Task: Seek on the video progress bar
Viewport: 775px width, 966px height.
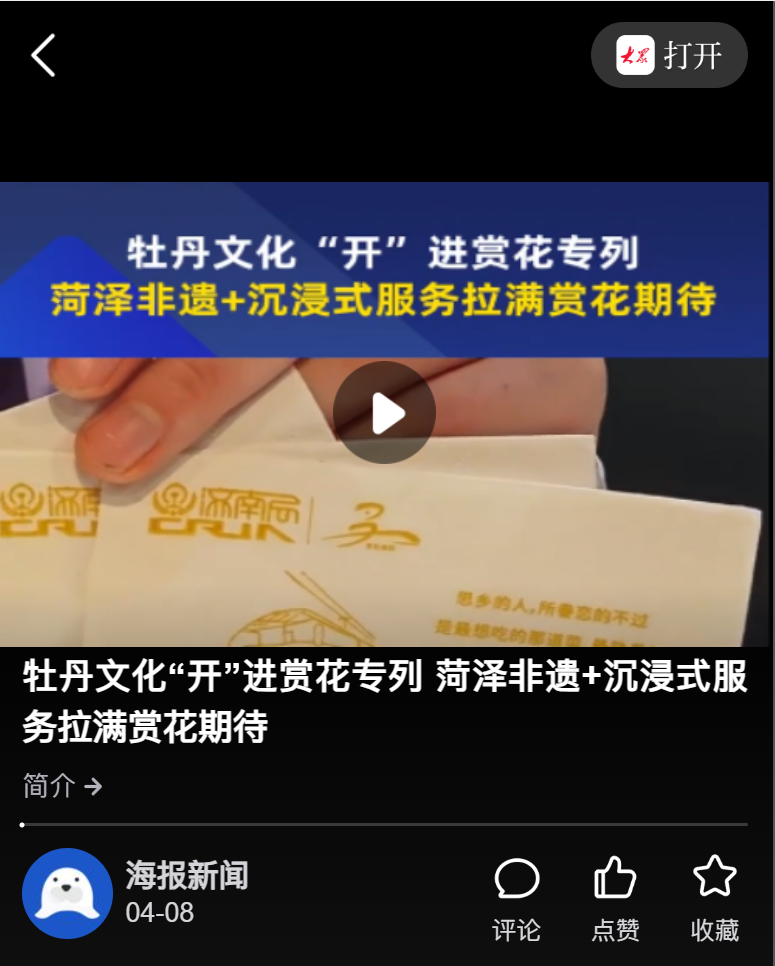Action: (x=384, y=825)
